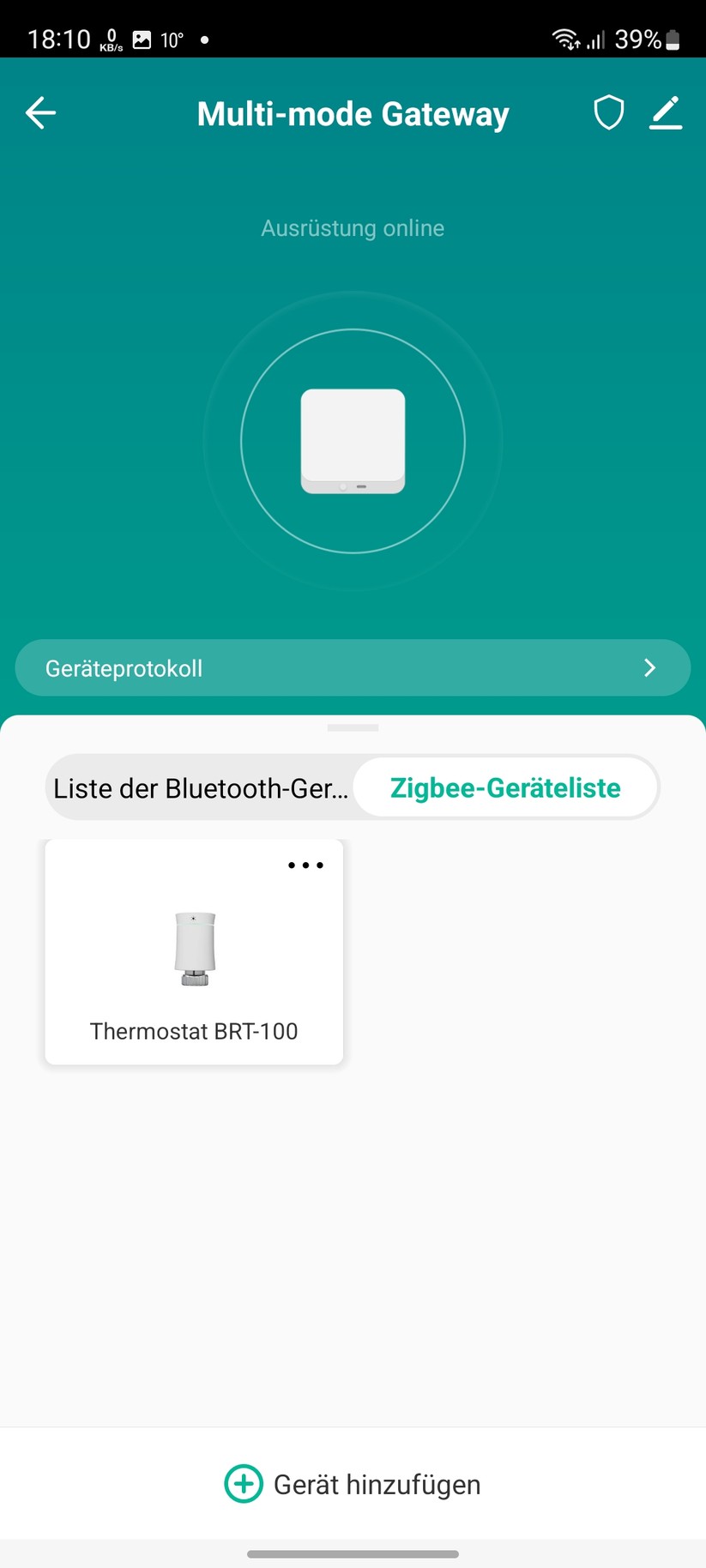Image resolution: width=706 pixels, height=1568 pixels.
Task: Tap the back arrow to leave gateway
Action: tap(39, 112)
